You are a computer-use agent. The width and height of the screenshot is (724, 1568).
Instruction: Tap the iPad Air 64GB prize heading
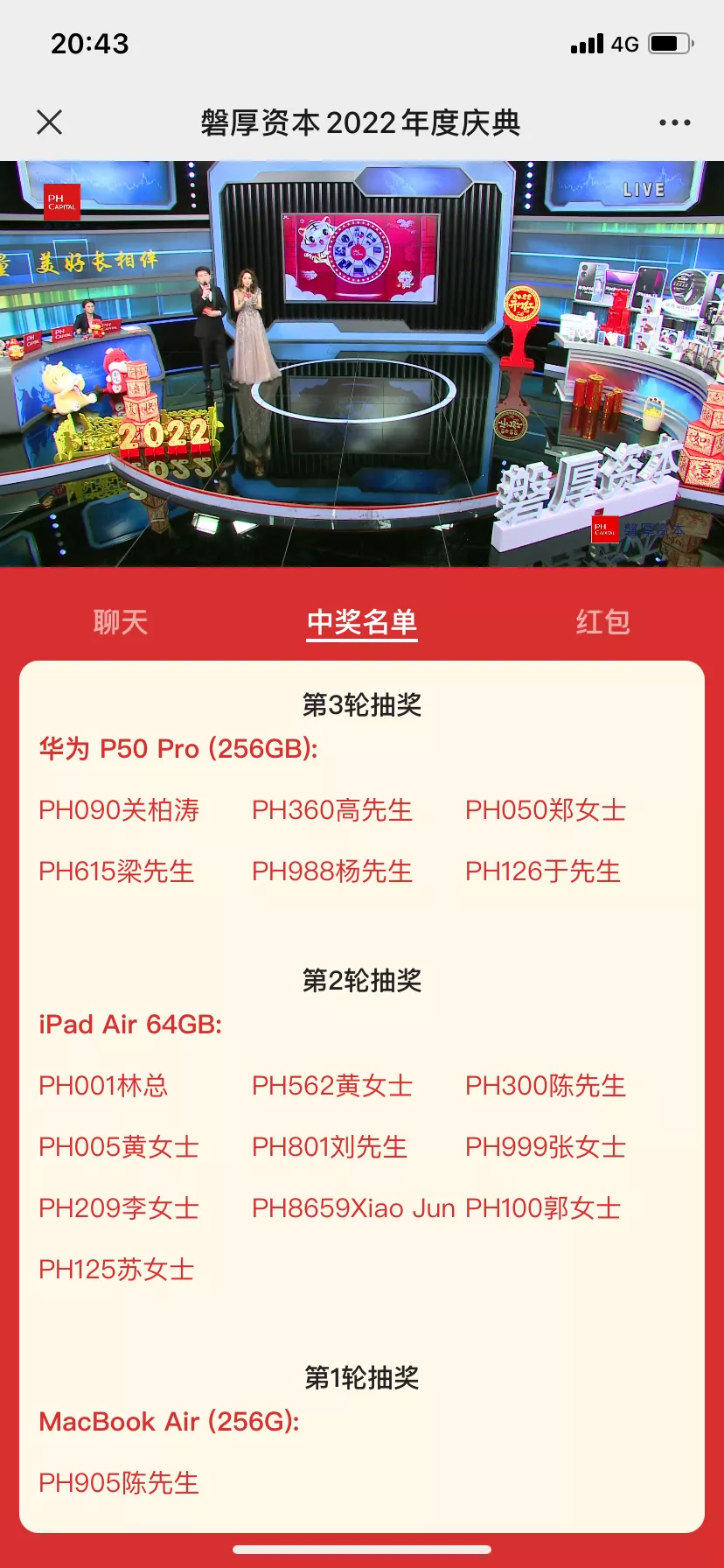pyautogui.click(x=128, y=1024)
